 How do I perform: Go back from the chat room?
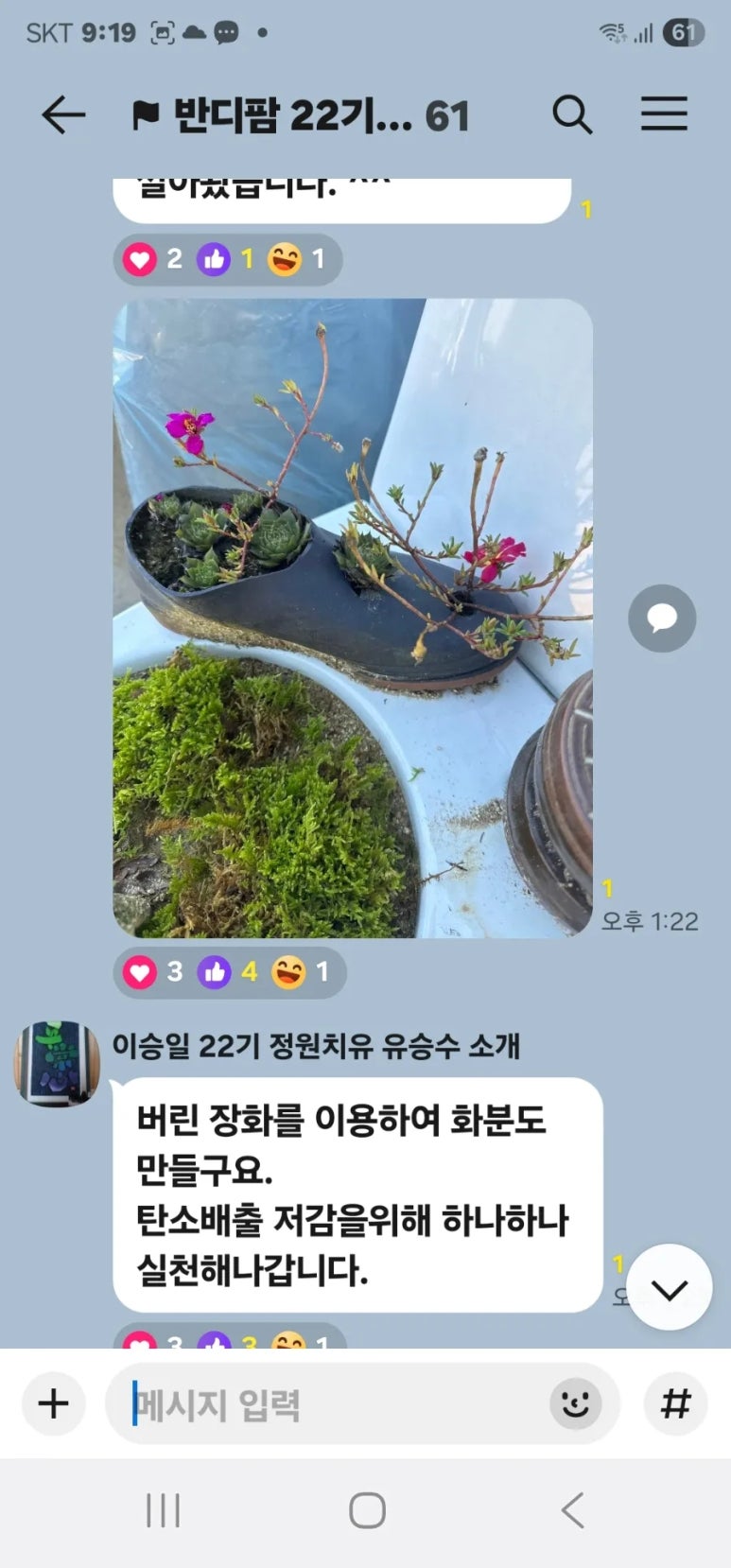point(63,115)
